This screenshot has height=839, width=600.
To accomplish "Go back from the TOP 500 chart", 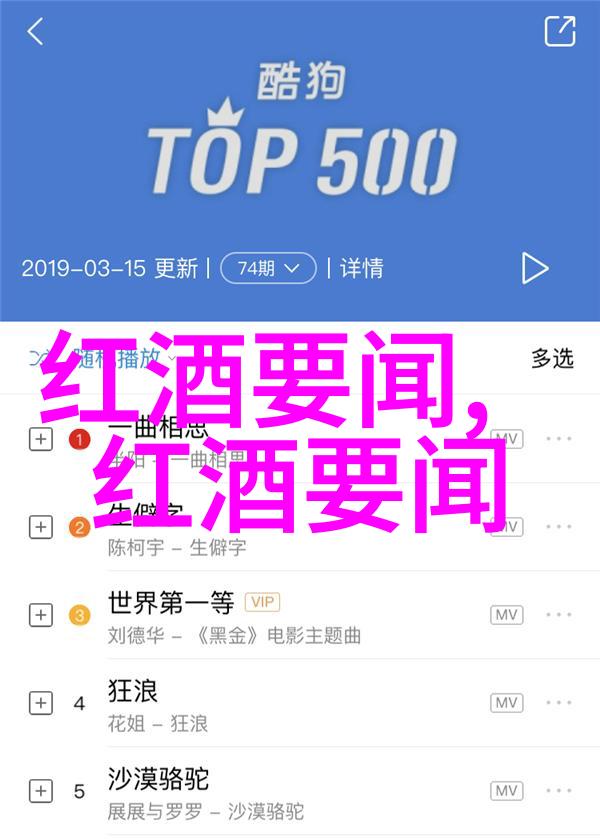I will tap(35, 32).
